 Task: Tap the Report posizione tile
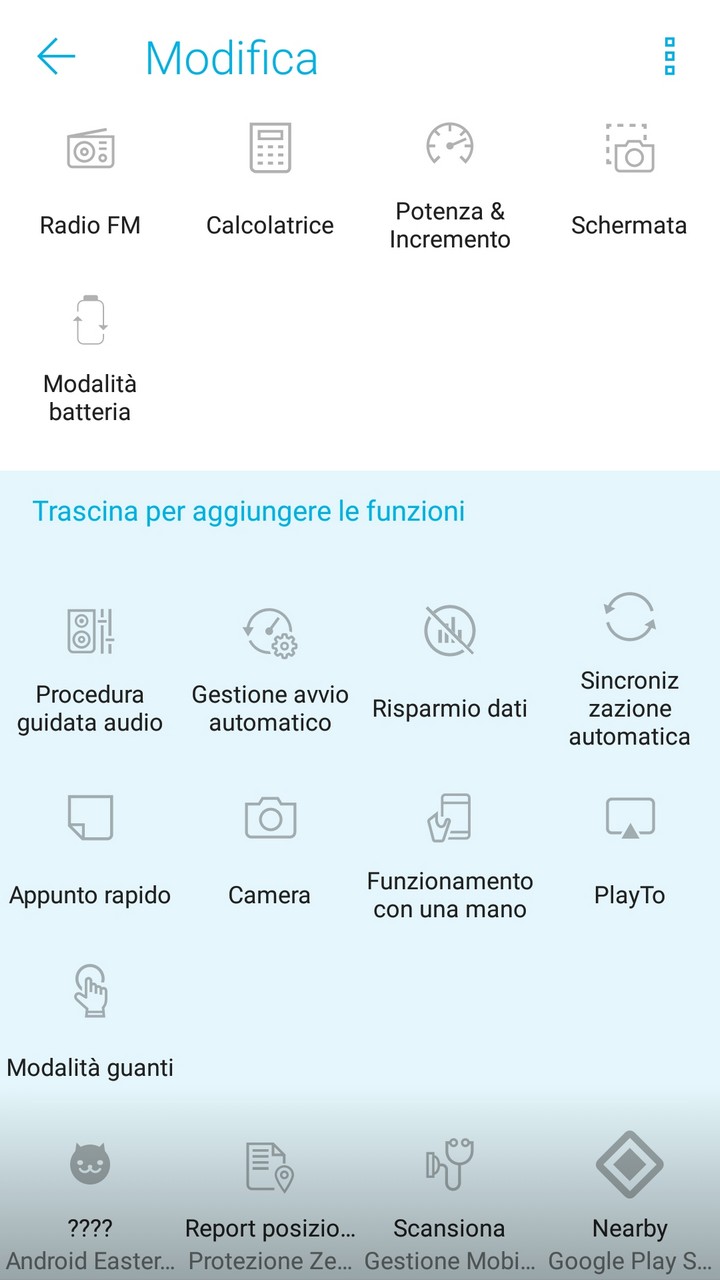pos(270,1200)
